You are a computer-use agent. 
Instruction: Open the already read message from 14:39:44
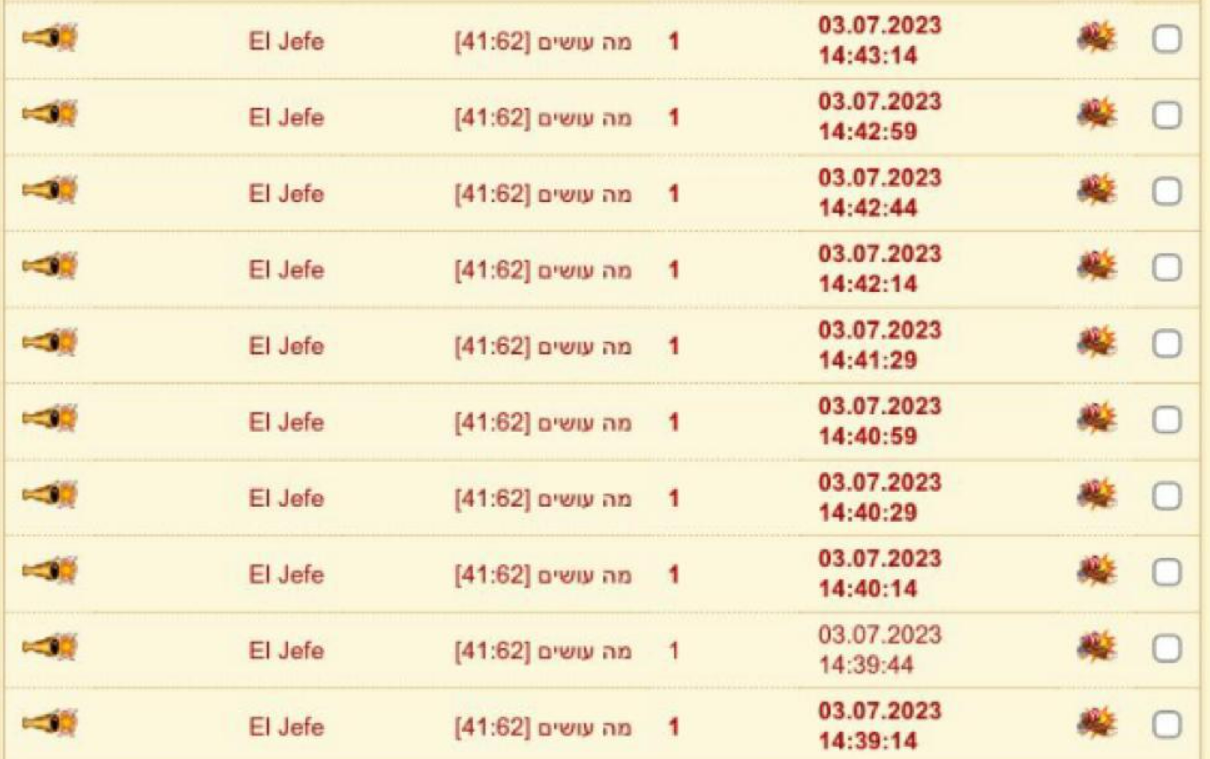click(x=543, y=651)
